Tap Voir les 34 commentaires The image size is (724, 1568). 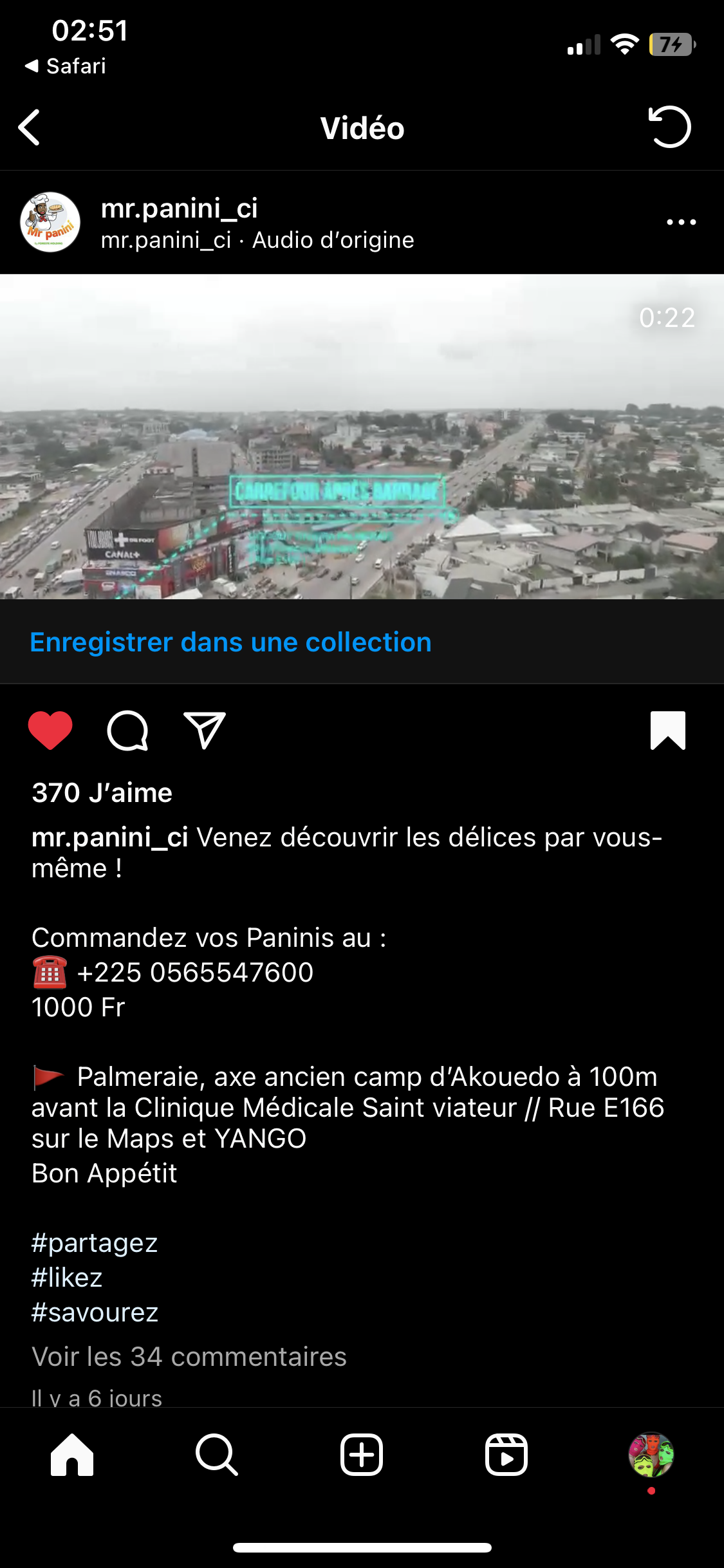189,1357
